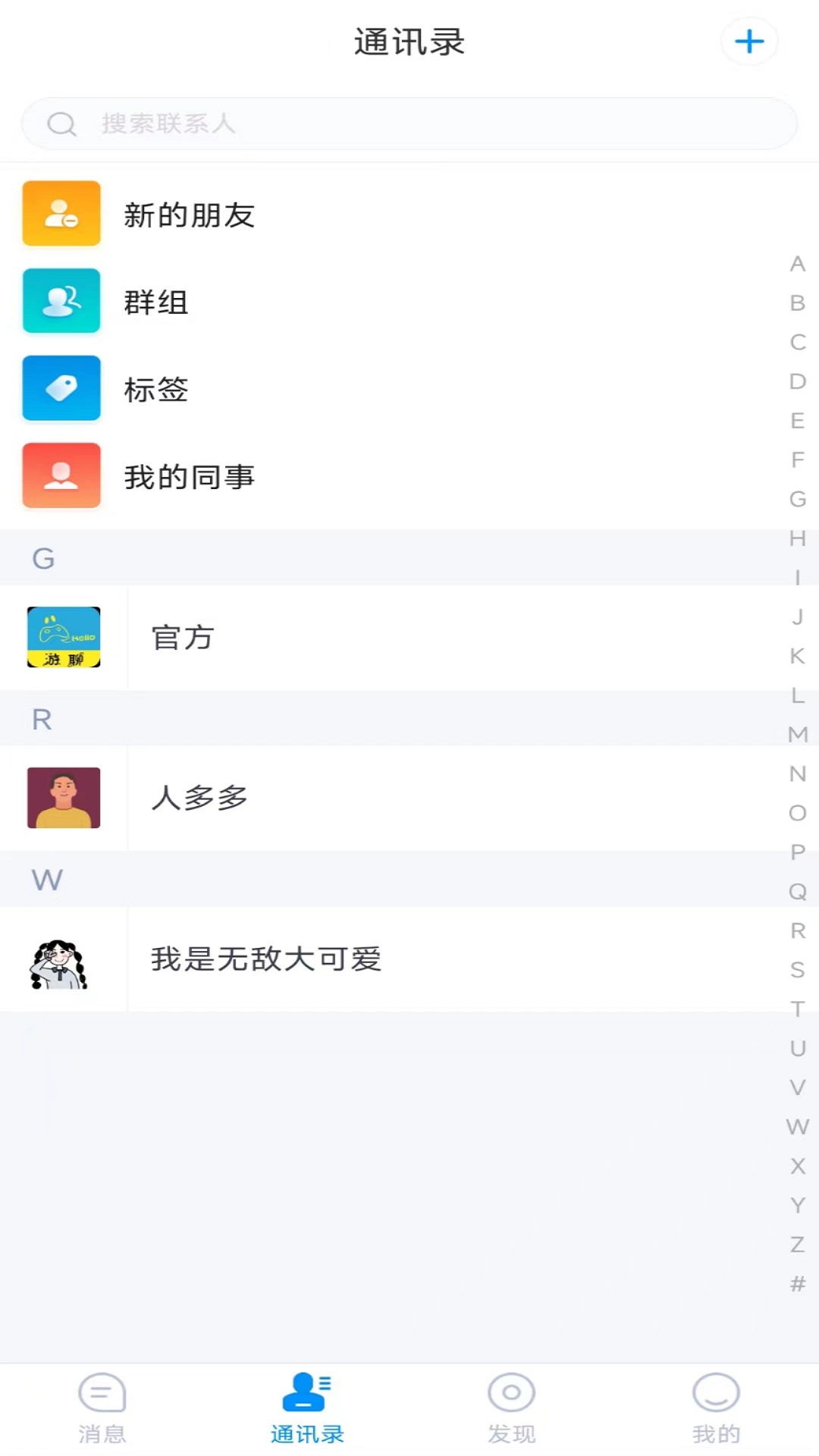Jump to letter Z in the index
The height and width of the screenshot is (1456, 819).
pos(797,1244)
